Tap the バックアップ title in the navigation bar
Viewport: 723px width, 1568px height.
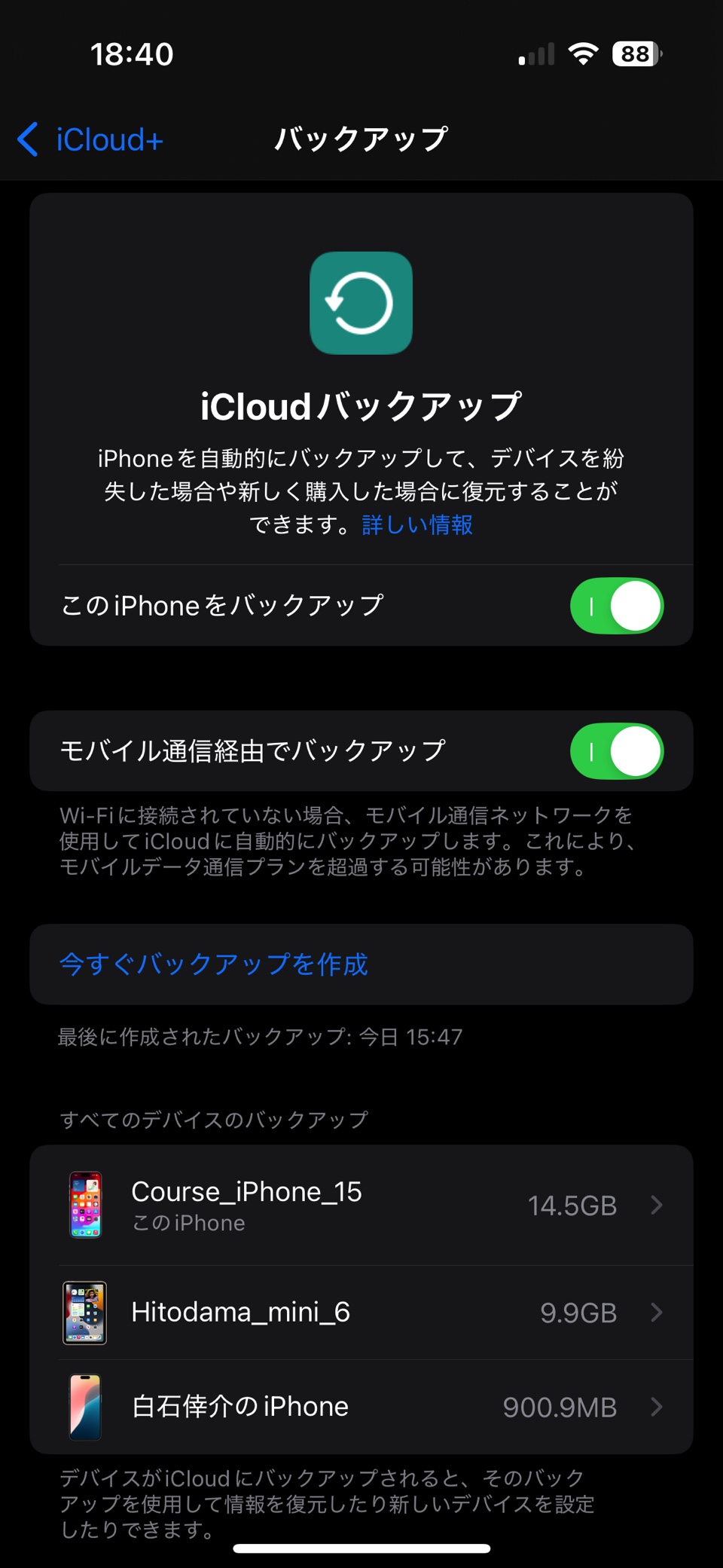[361, 138]
